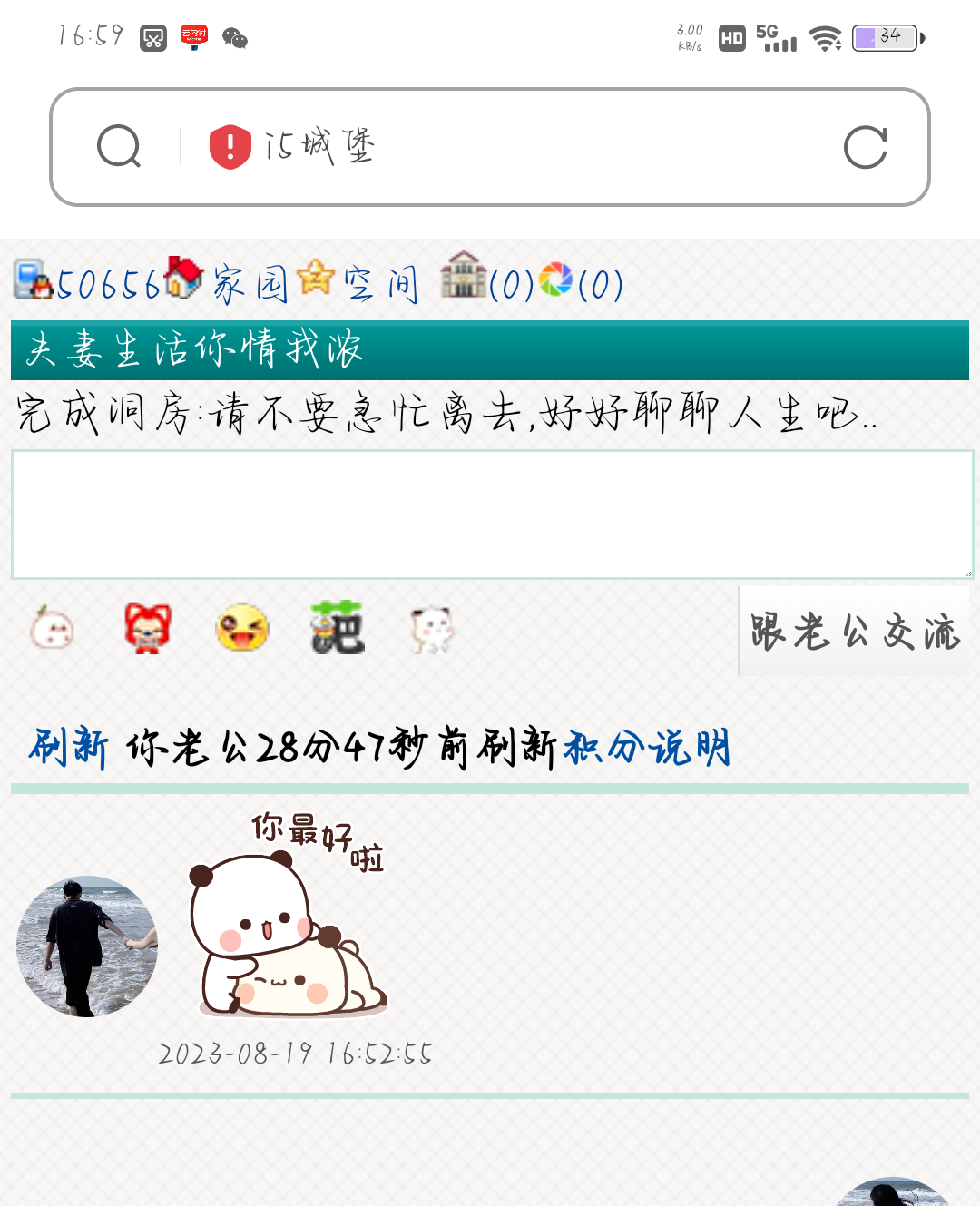The image size is (980, 1206).
Task: Click the blue 刷新 link
Action: point(68,747)
